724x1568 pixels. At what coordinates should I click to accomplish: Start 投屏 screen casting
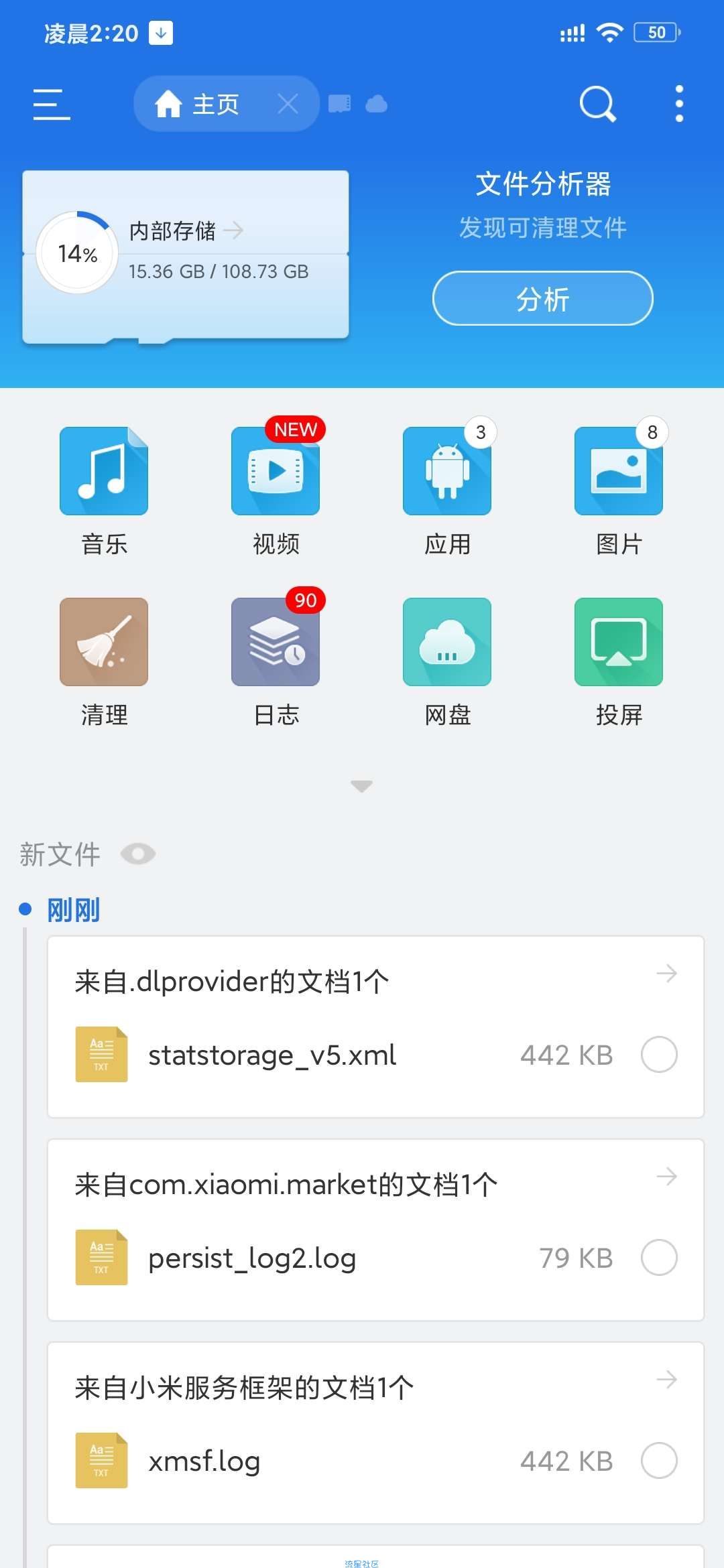[x=619, y=661]
